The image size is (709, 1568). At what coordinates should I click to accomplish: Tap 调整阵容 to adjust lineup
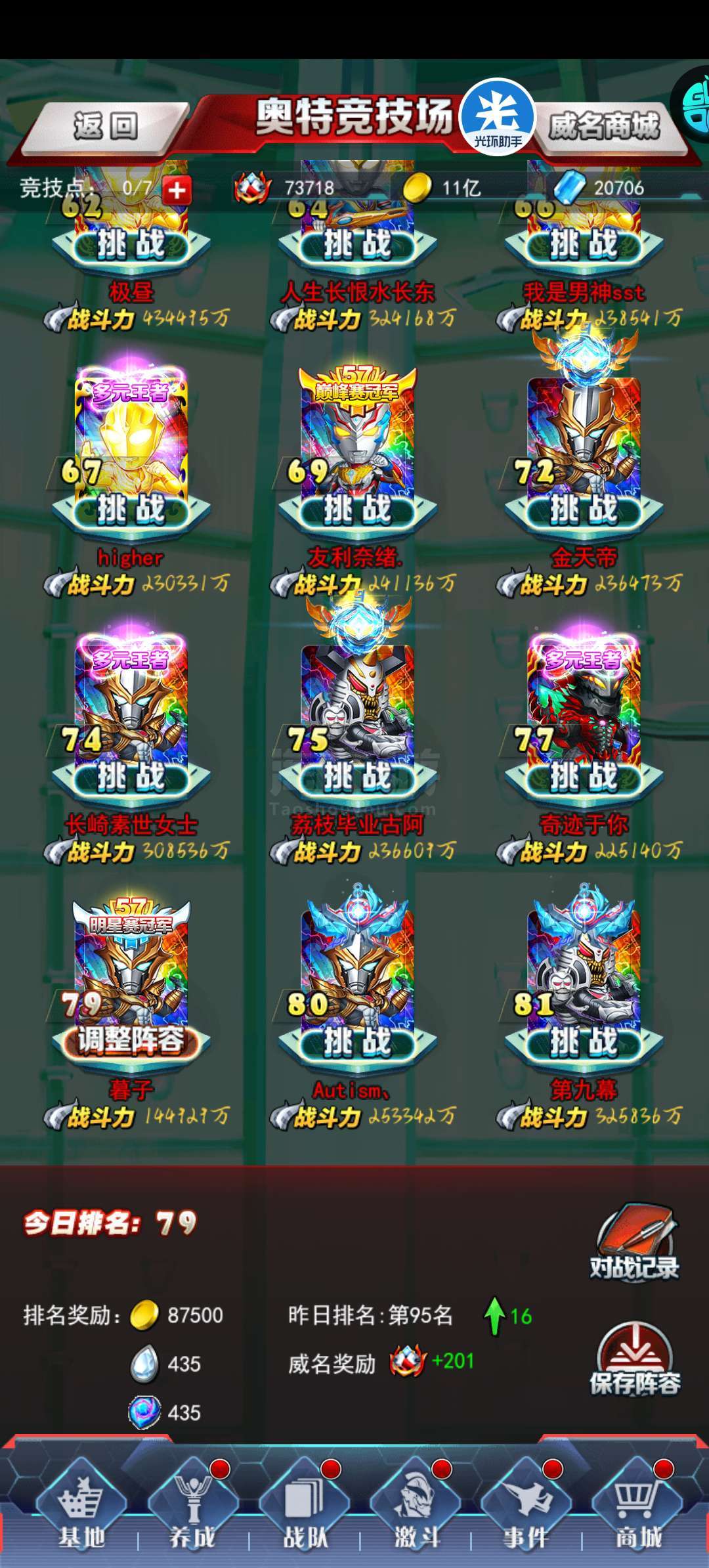pyautogui.click(x=131, y=1042)
